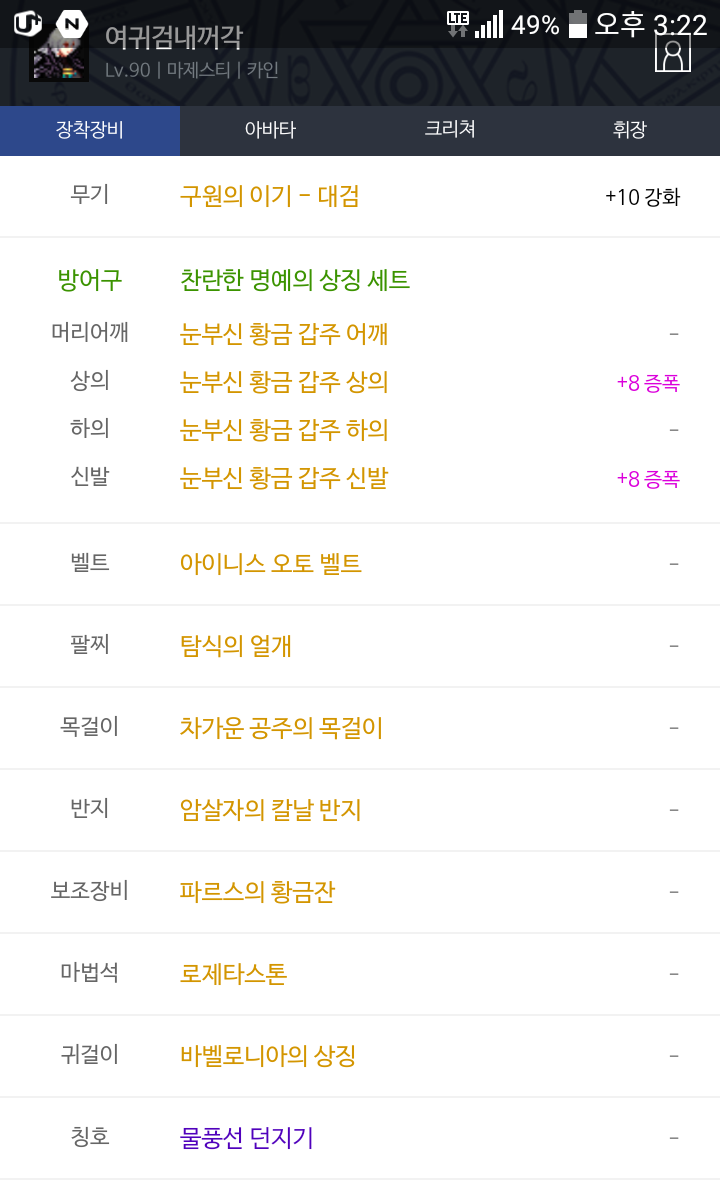
Task: Switch to the 크리쳐 tab
Action: pos(450,130)
